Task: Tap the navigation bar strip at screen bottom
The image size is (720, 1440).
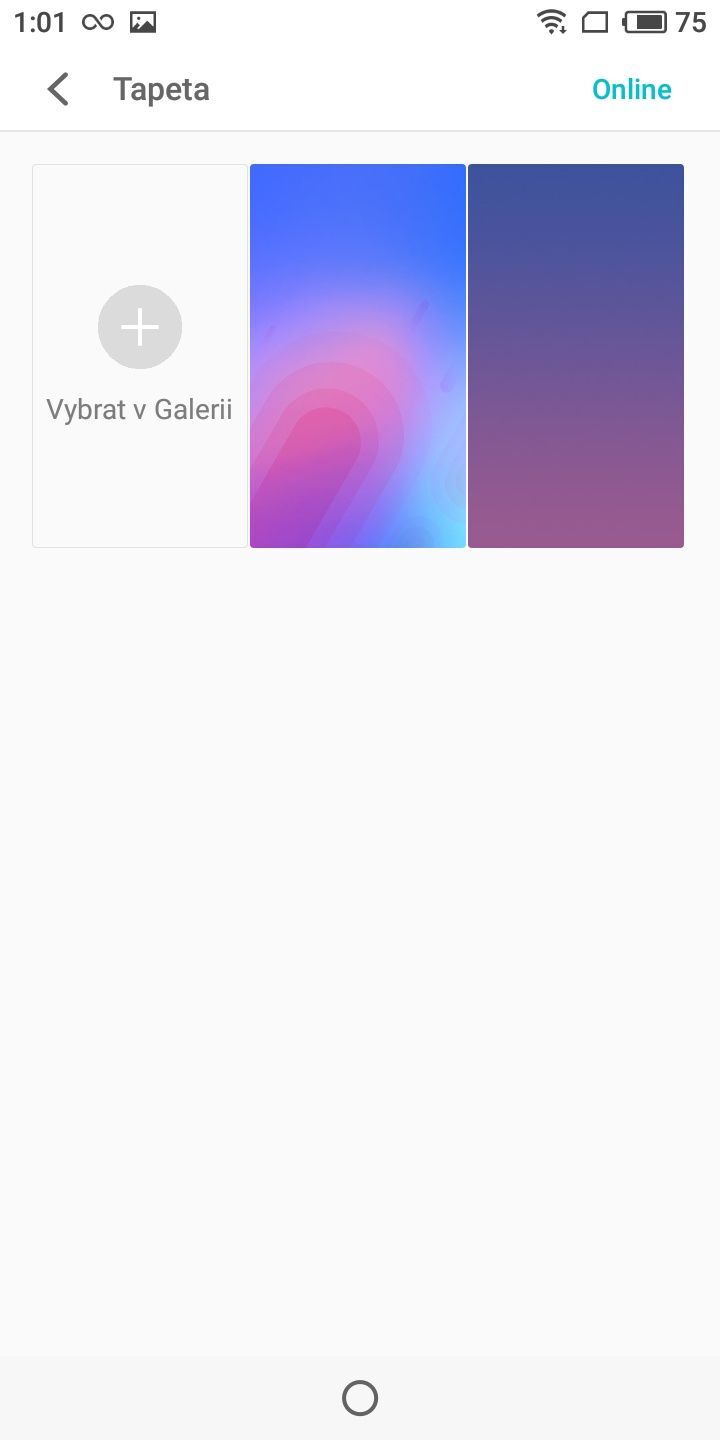Action: pos(359,1397)
